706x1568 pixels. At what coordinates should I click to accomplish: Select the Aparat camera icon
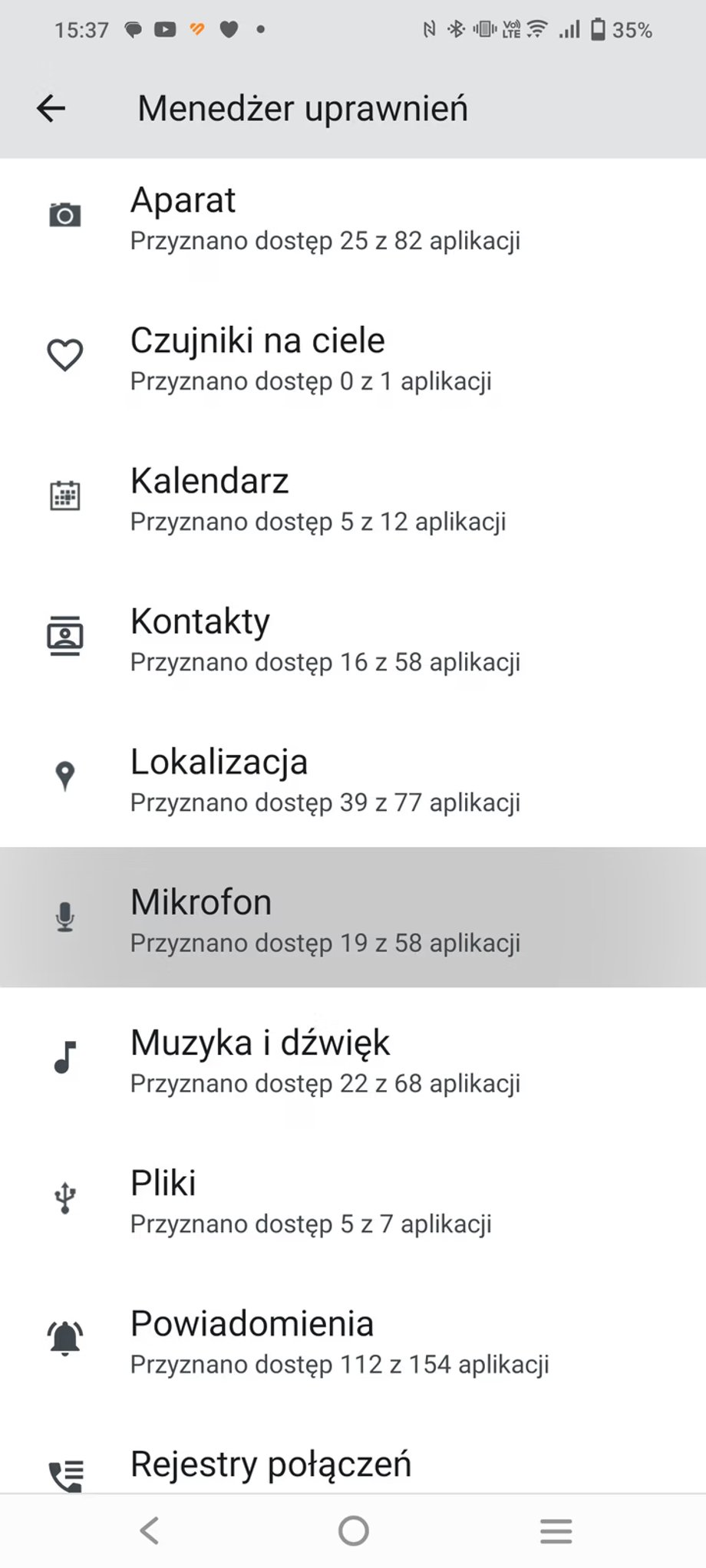pos(65,216)
